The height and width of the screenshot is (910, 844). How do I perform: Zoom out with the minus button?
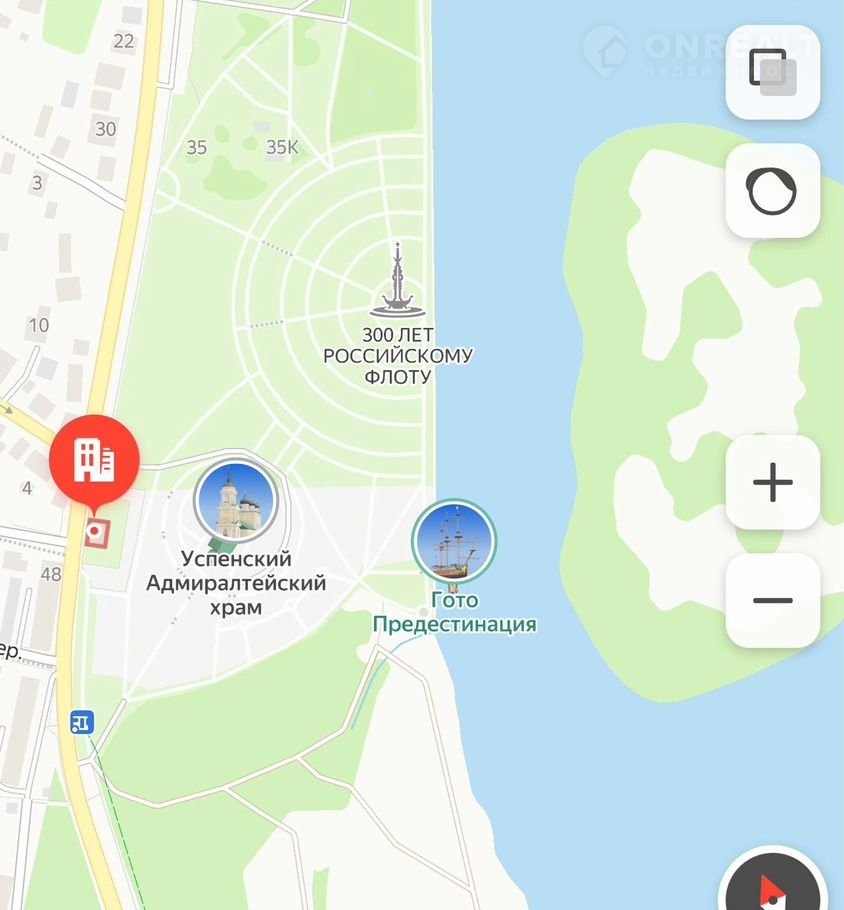tap(772, 600)
